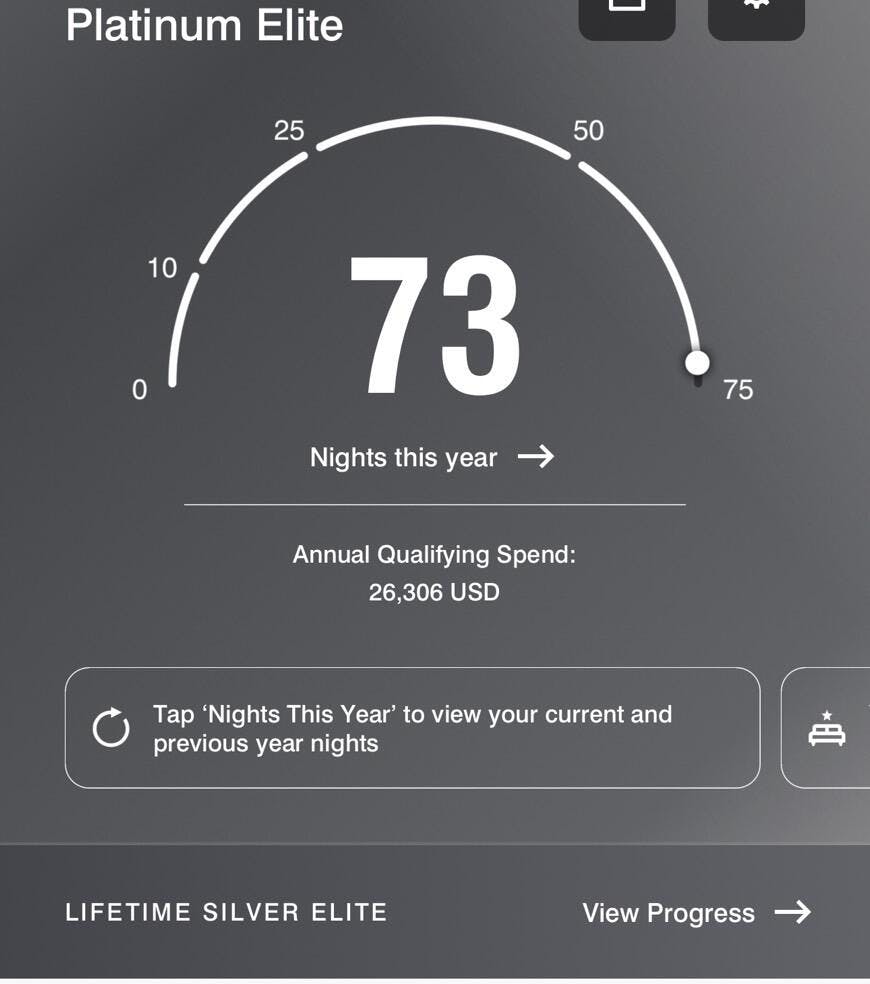This screenshot has height=984, width=870.
Task: Open Nights this year details
Action: (x=431, y=457)
